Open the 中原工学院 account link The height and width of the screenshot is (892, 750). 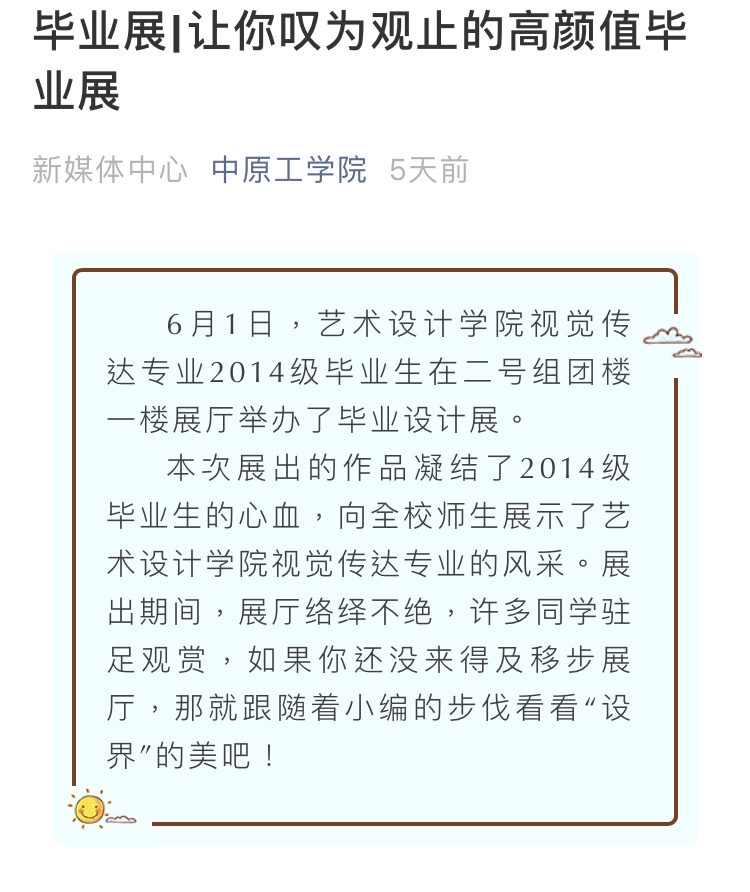289,170
